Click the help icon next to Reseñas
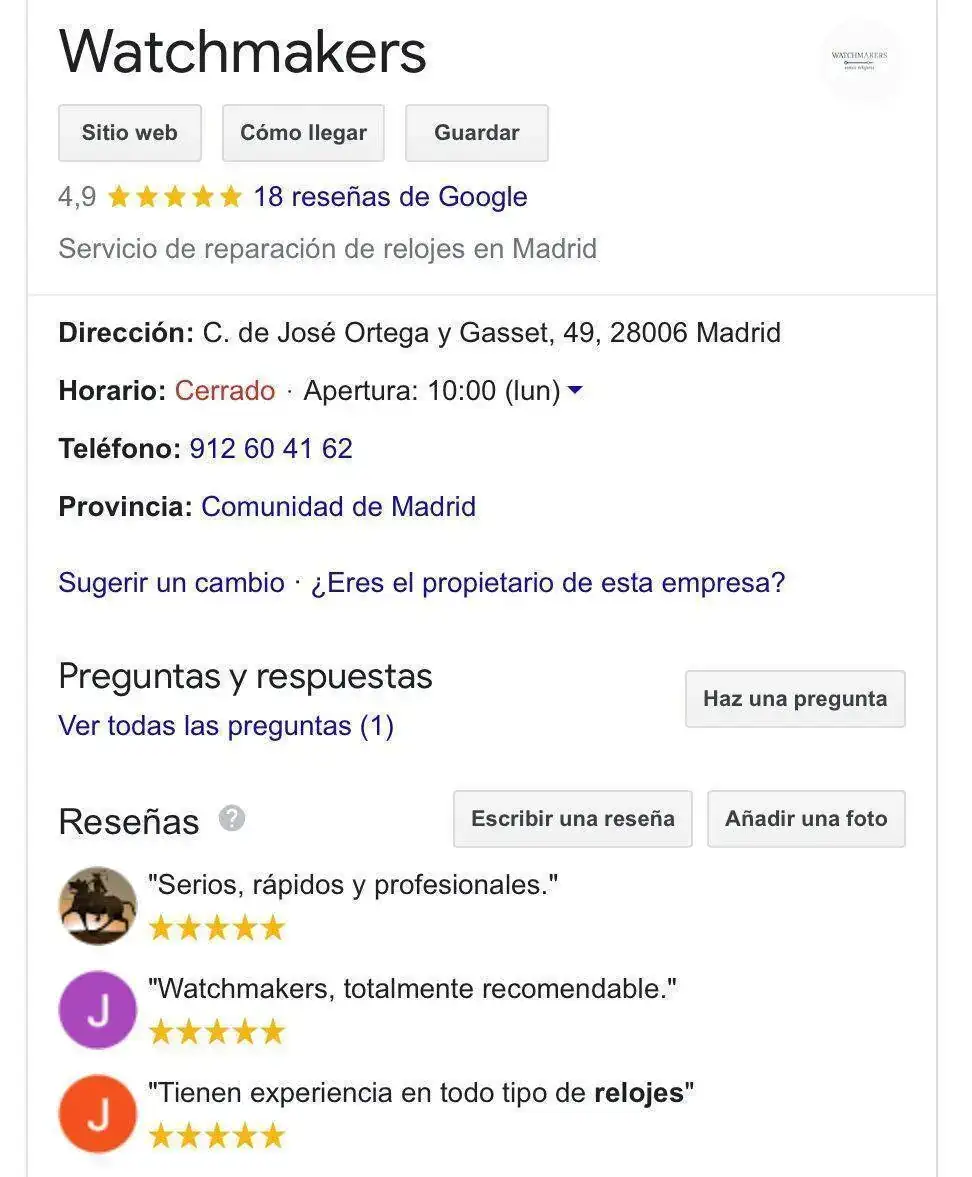The width and height of the screenshot is (972, 1177). click(x=233, y=819)
